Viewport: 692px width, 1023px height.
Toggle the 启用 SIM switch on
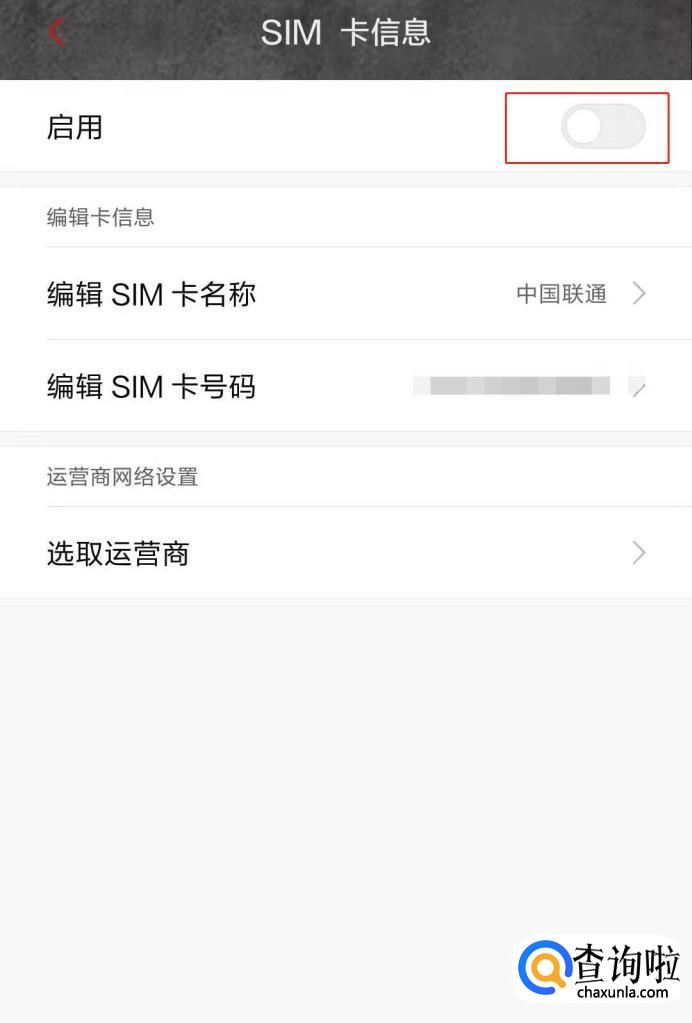pos(603,127)
